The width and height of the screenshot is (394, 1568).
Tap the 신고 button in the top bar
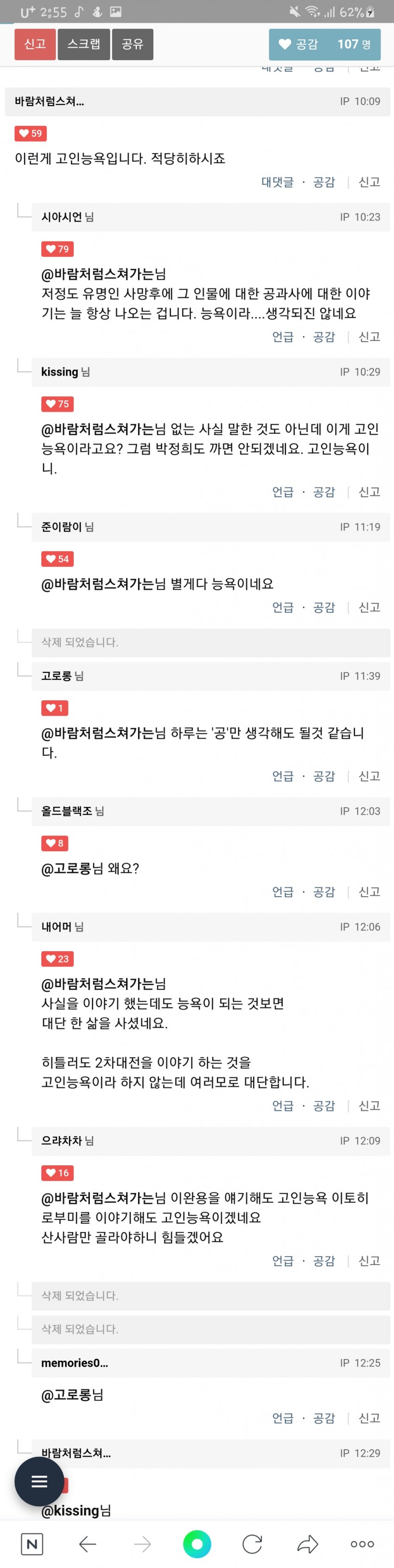click(x=35, y=44)
